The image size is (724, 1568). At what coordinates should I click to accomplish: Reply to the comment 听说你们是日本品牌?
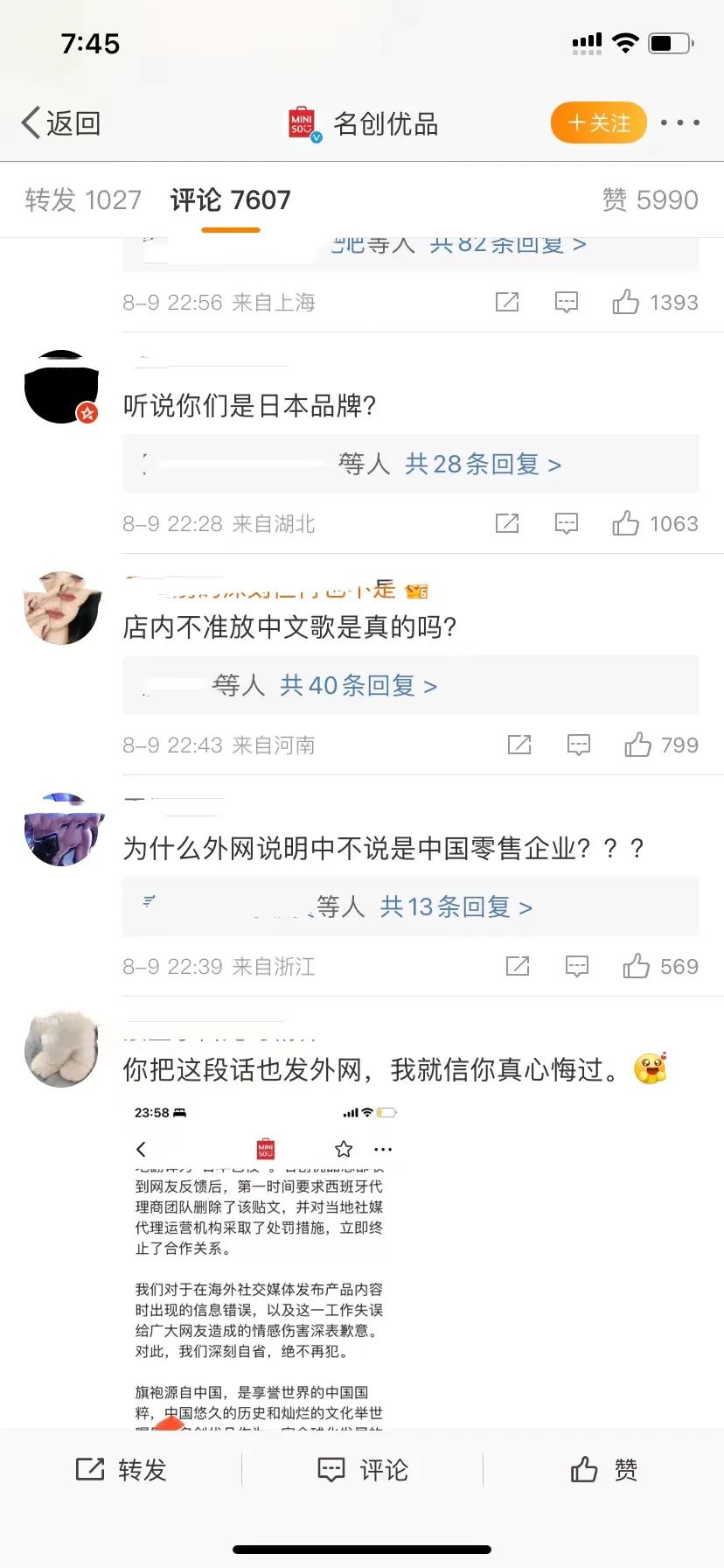(x=567, y=523)
